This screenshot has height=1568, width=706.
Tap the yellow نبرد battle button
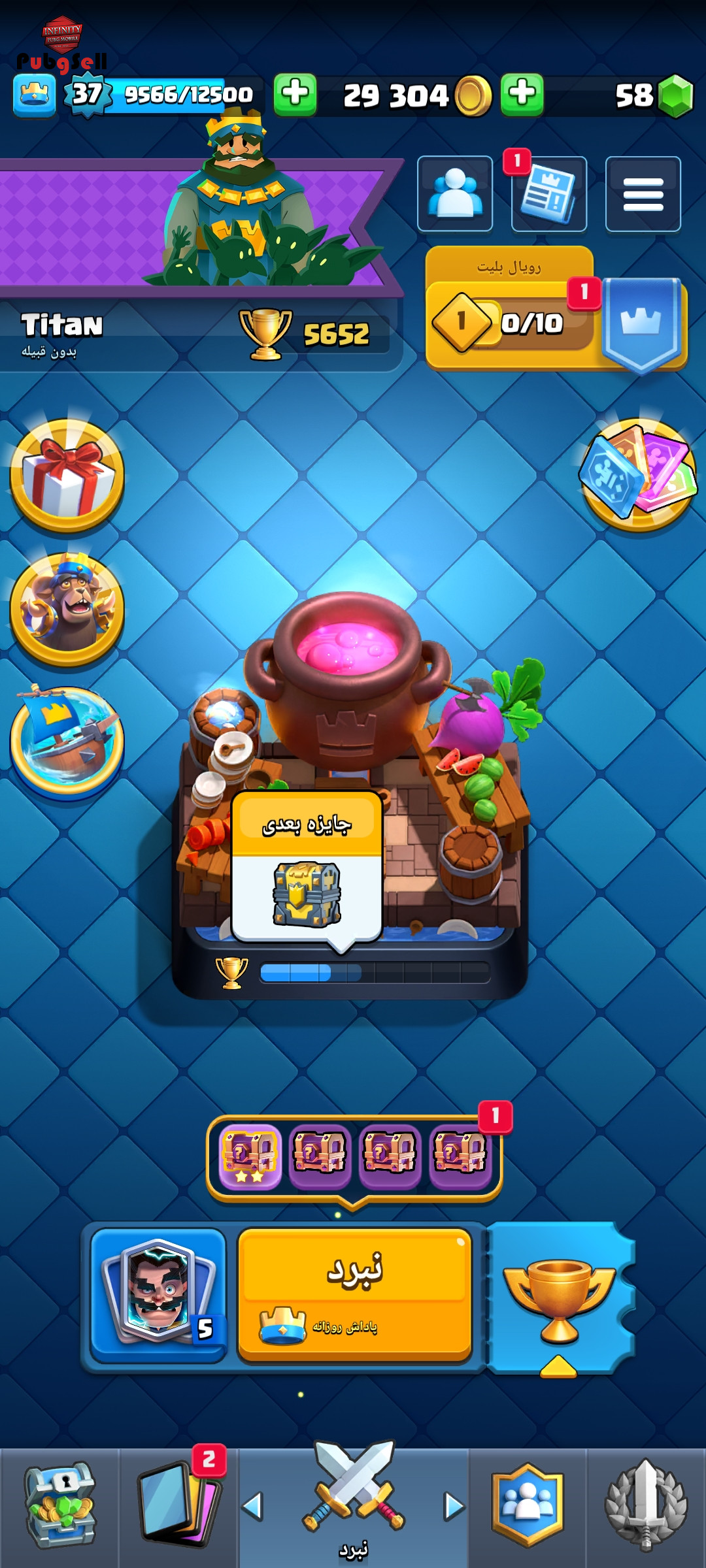tap(354, 1294)
